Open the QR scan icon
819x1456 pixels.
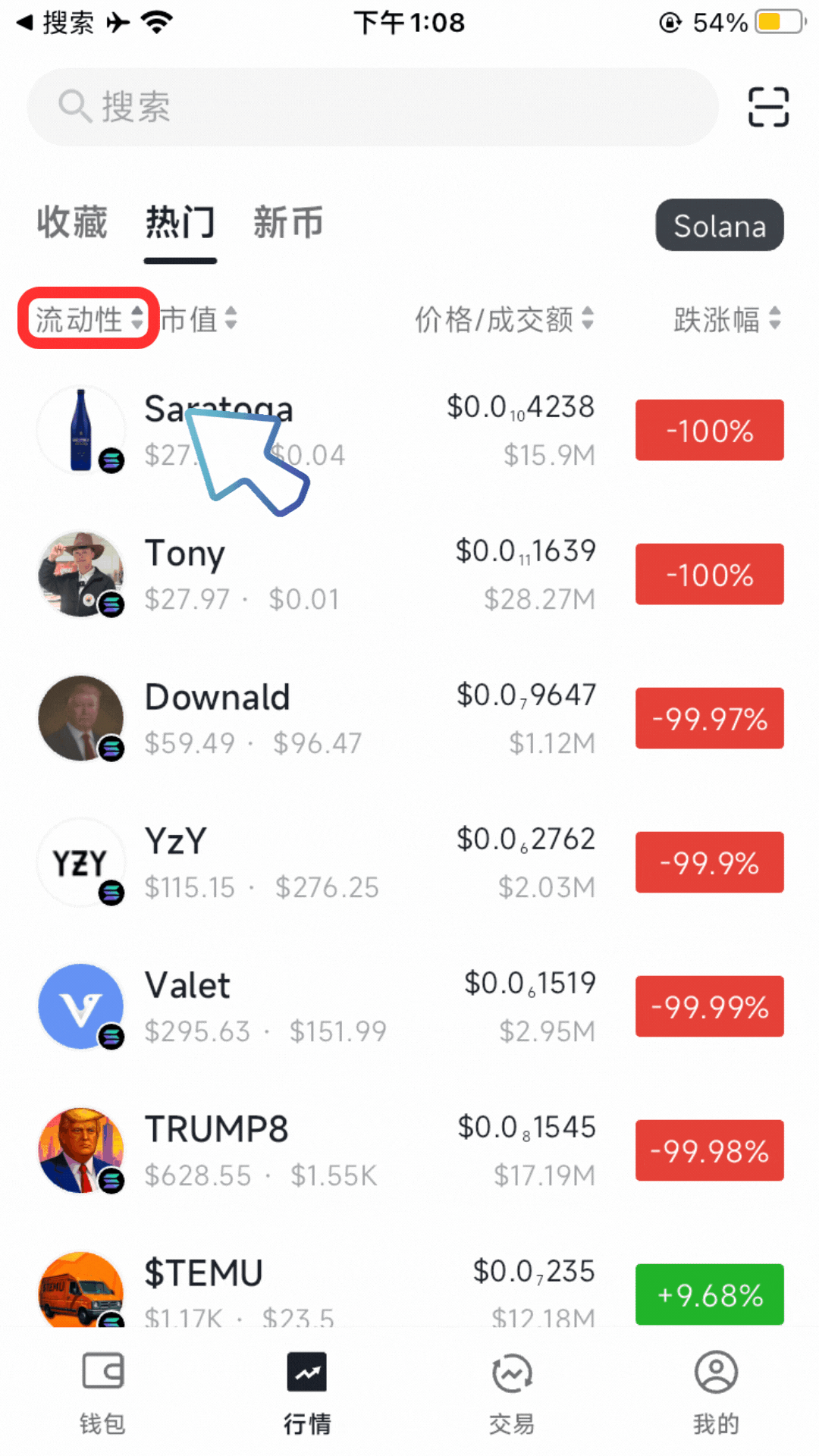coord(768,107)
